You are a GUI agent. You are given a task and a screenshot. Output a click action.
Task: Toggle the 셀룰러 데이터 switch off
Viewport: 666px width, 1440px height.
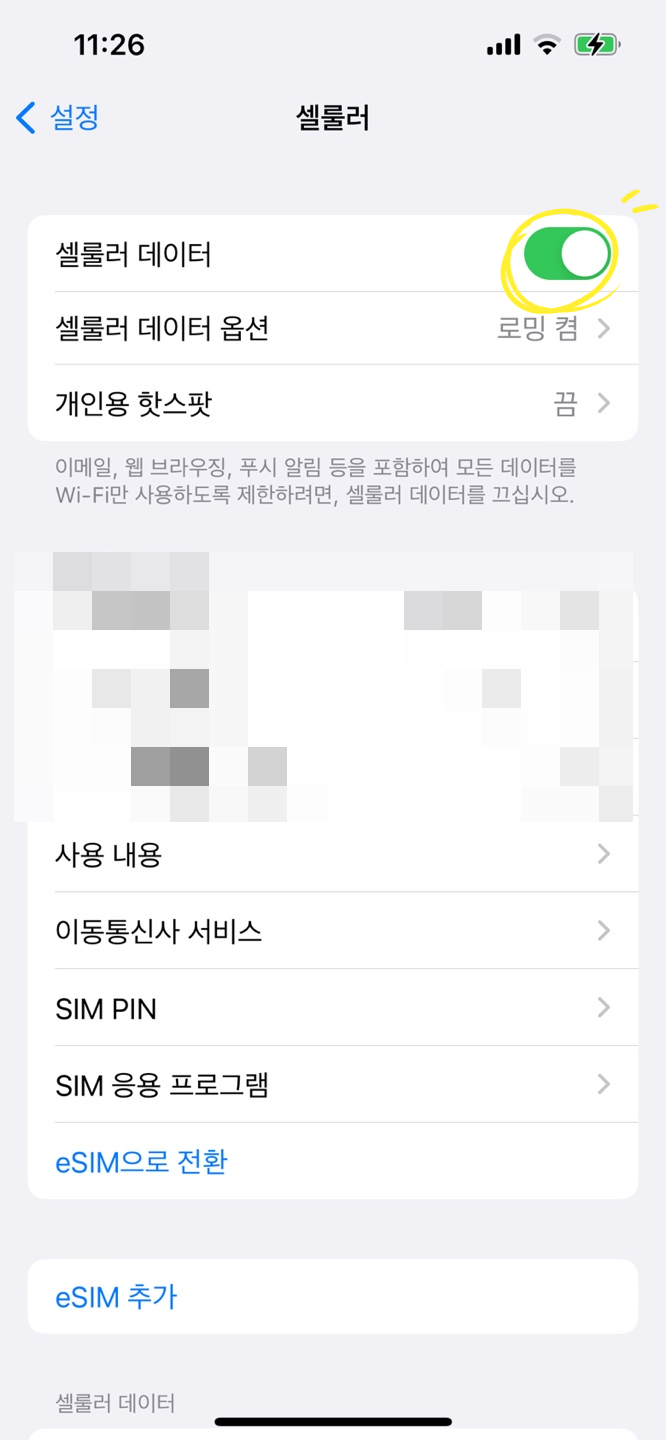[567, 254]
